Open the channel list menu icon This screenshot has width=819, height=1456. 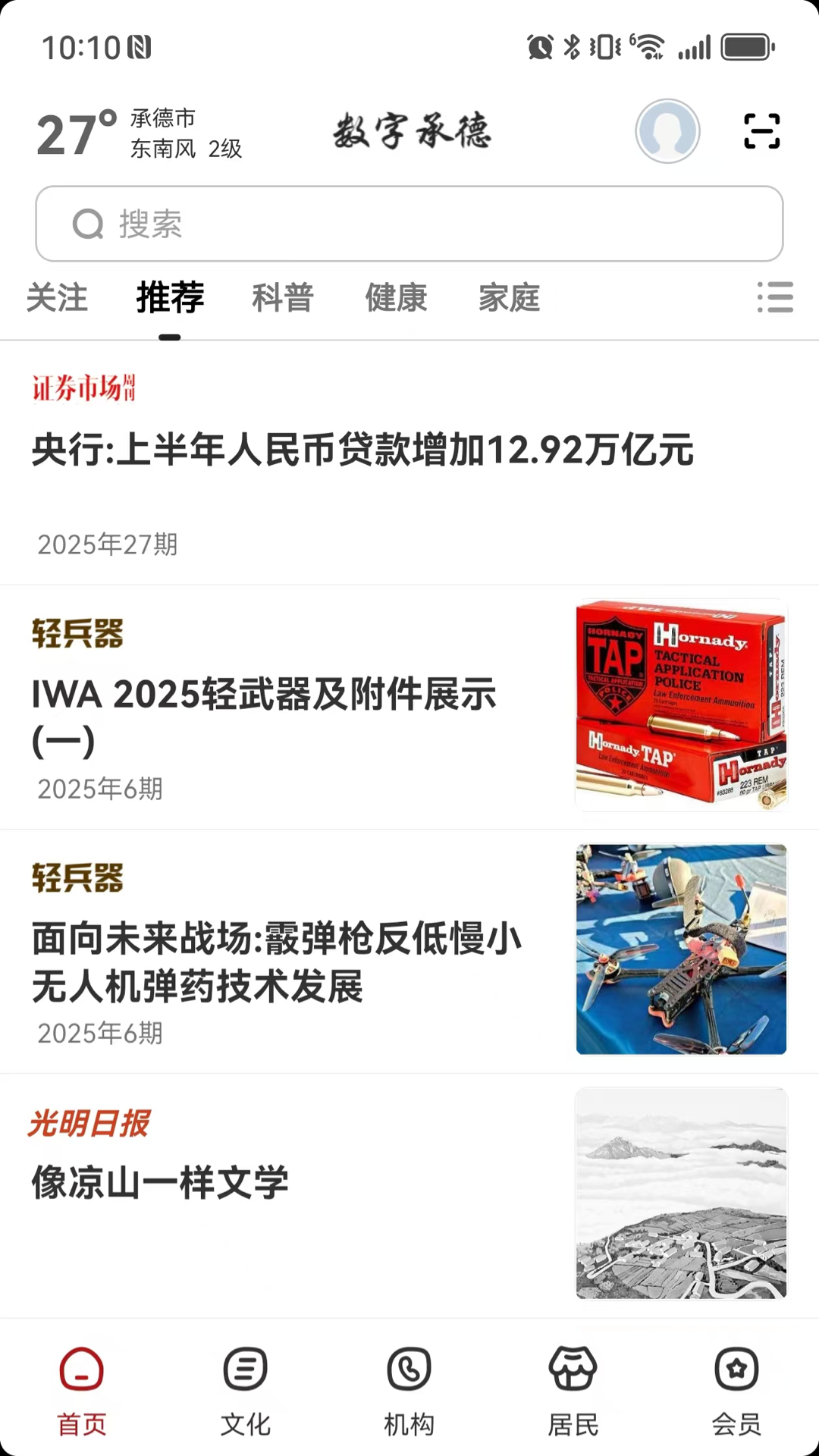[x=774, y=297]
